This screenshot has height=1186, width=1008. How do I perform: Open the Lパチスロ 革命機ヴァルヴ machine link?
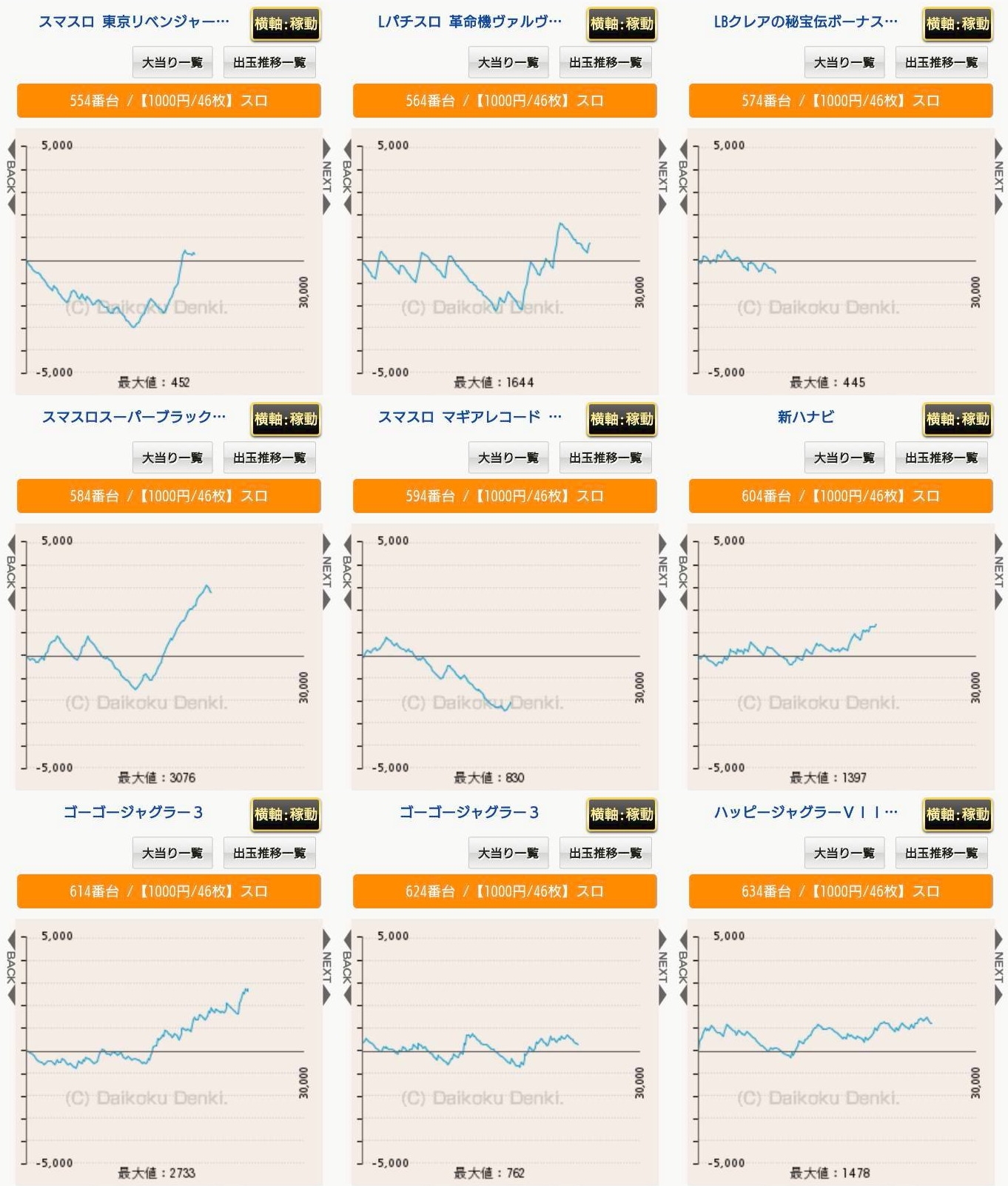pyautogui.click(x=469, y=22)
